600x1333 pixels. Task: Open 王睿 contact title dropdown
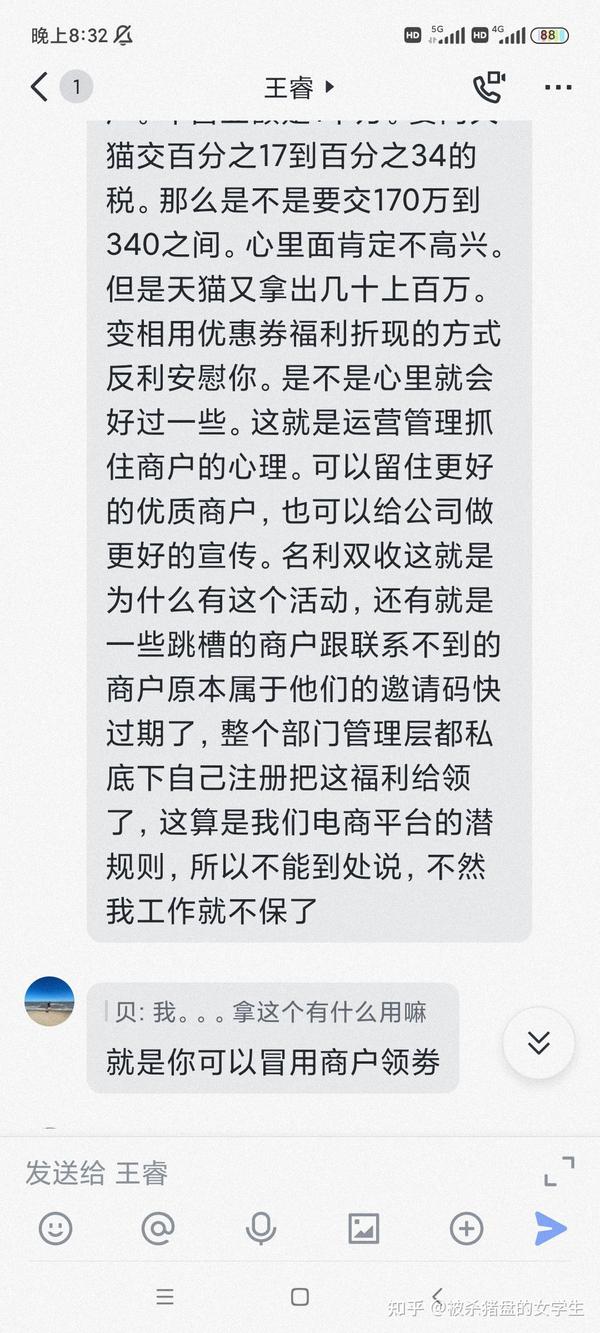[299, 88]
